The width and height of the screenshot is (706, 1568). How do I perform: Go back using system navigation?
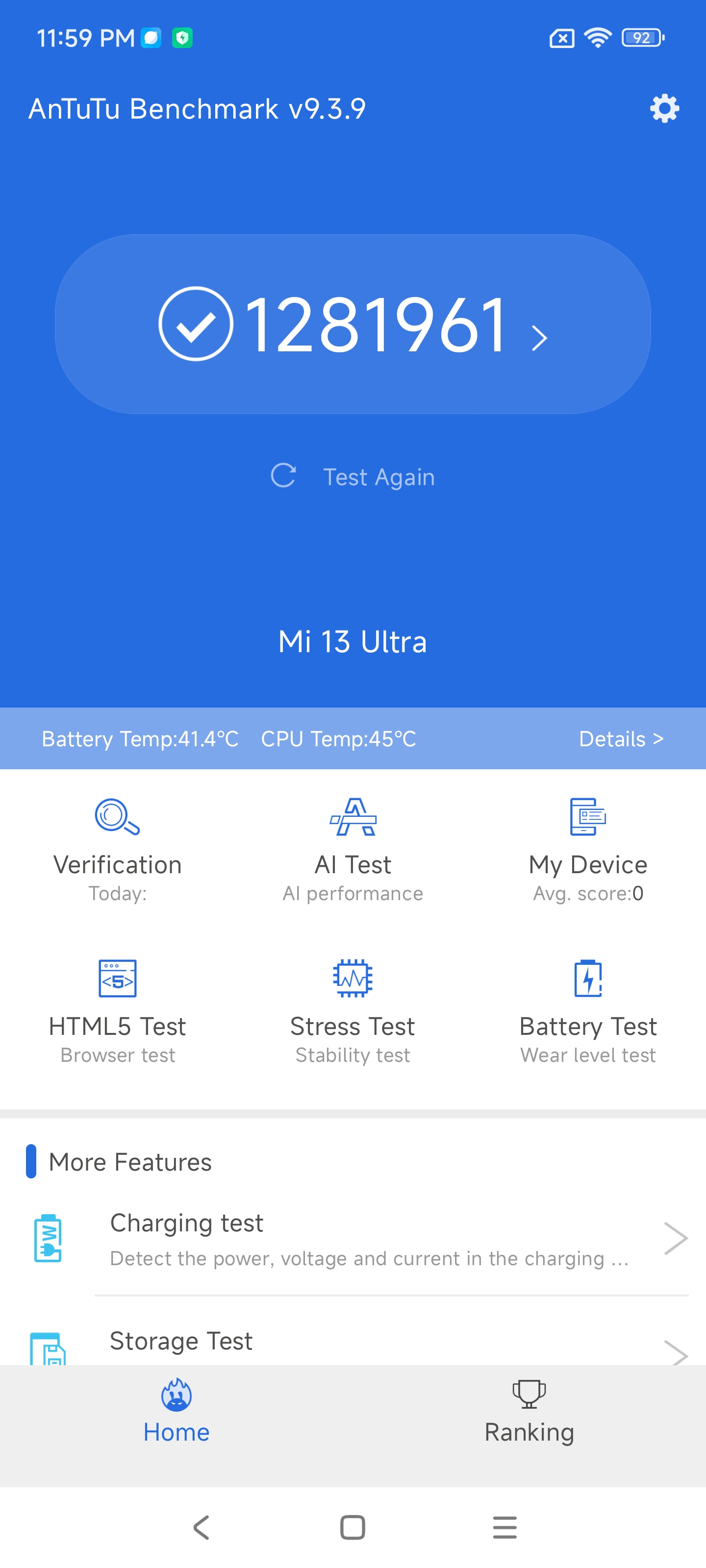coord(201,1527)
